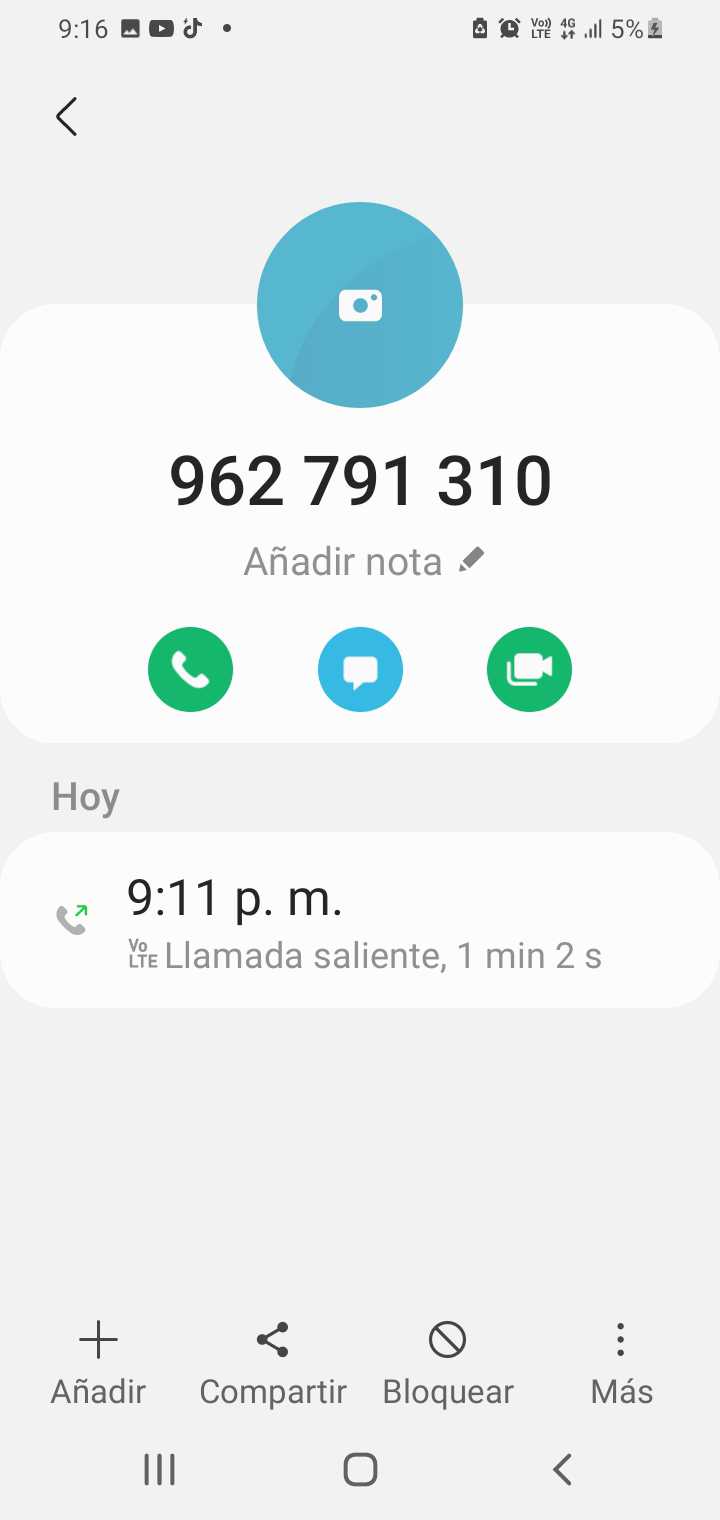Viewport: 720px width, 1520px height.
Task: Call 962 791 310 with green phone button
Action: coord(190,670)
